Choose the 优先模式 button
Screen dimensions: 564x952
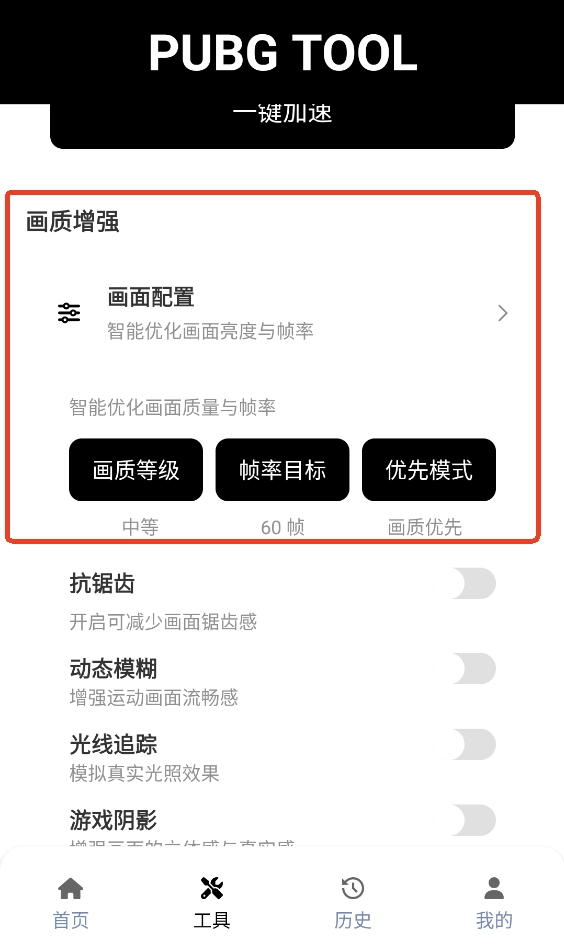429,470
